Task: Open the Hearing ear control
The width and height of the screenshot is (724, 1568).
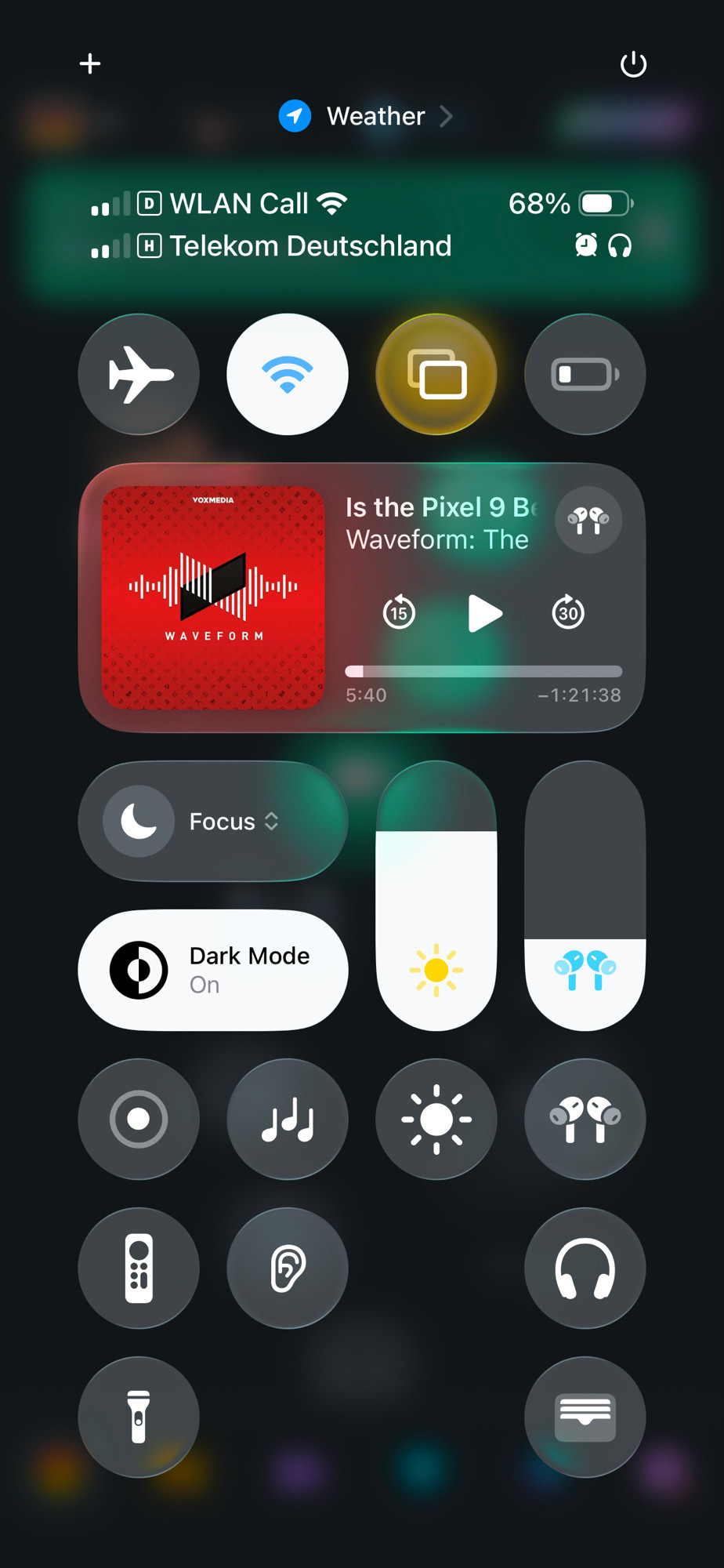Action: pos(288,1268)
